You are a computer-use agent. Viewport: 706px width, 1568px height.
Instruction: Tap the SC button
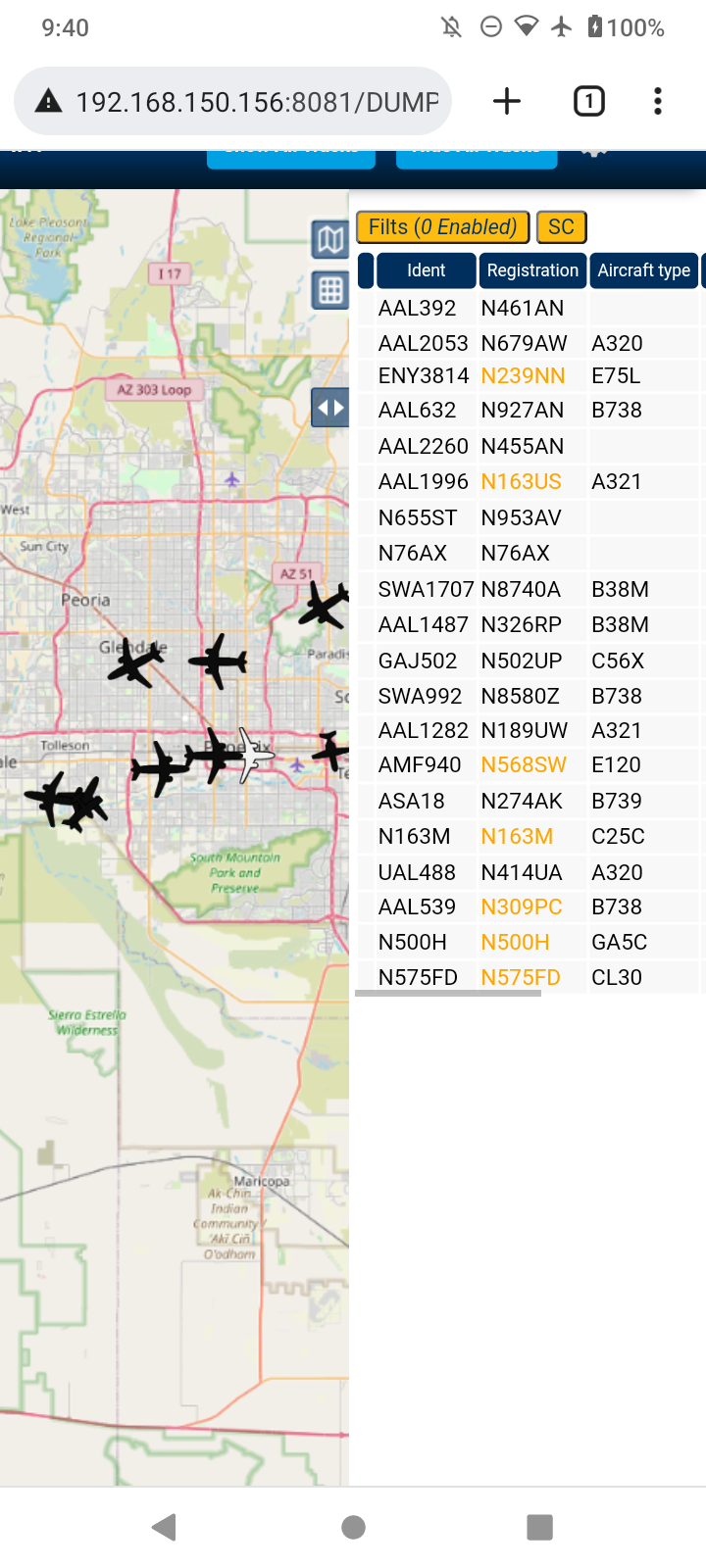point(561,227)
